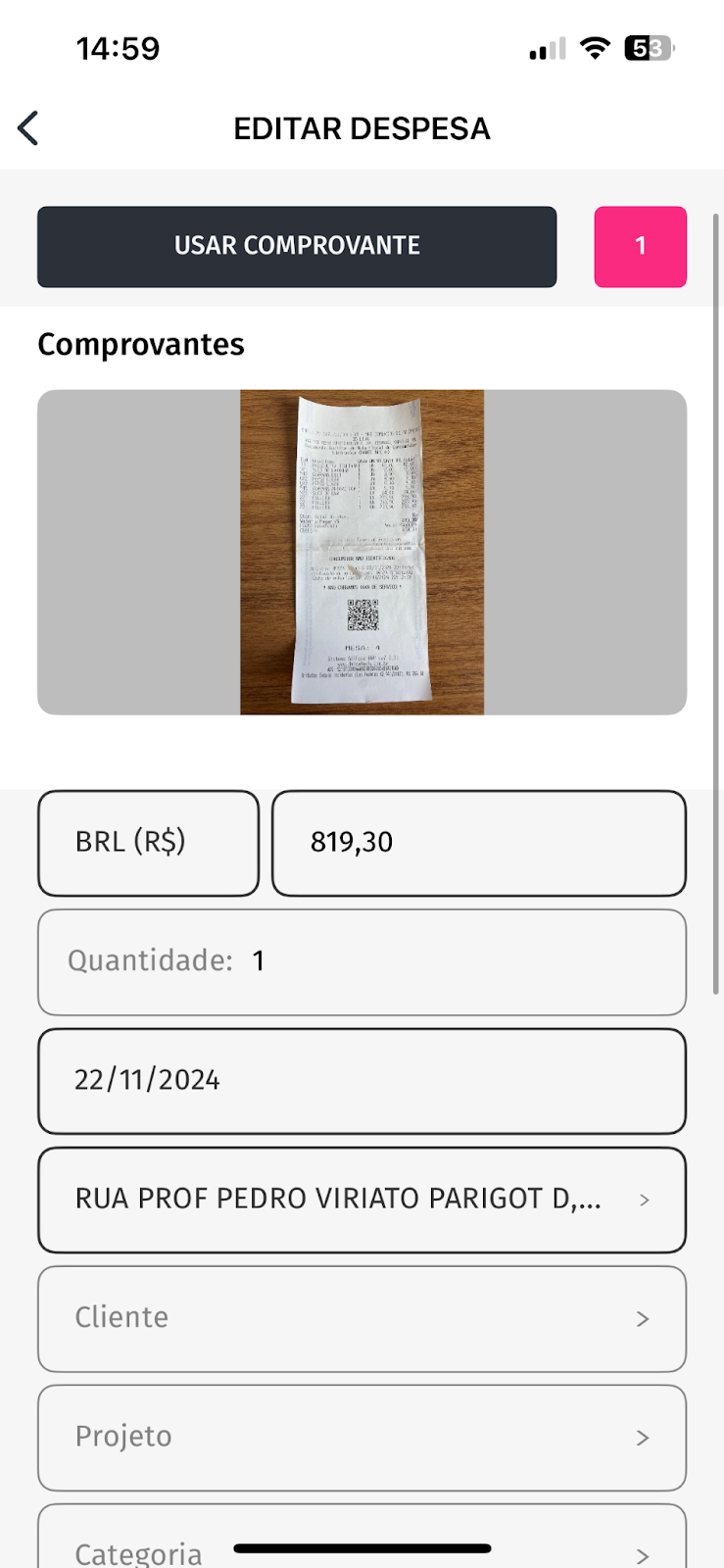Tap the EDITAR DESPESA title
The image size is (724, 1568).
click(362, 128)
